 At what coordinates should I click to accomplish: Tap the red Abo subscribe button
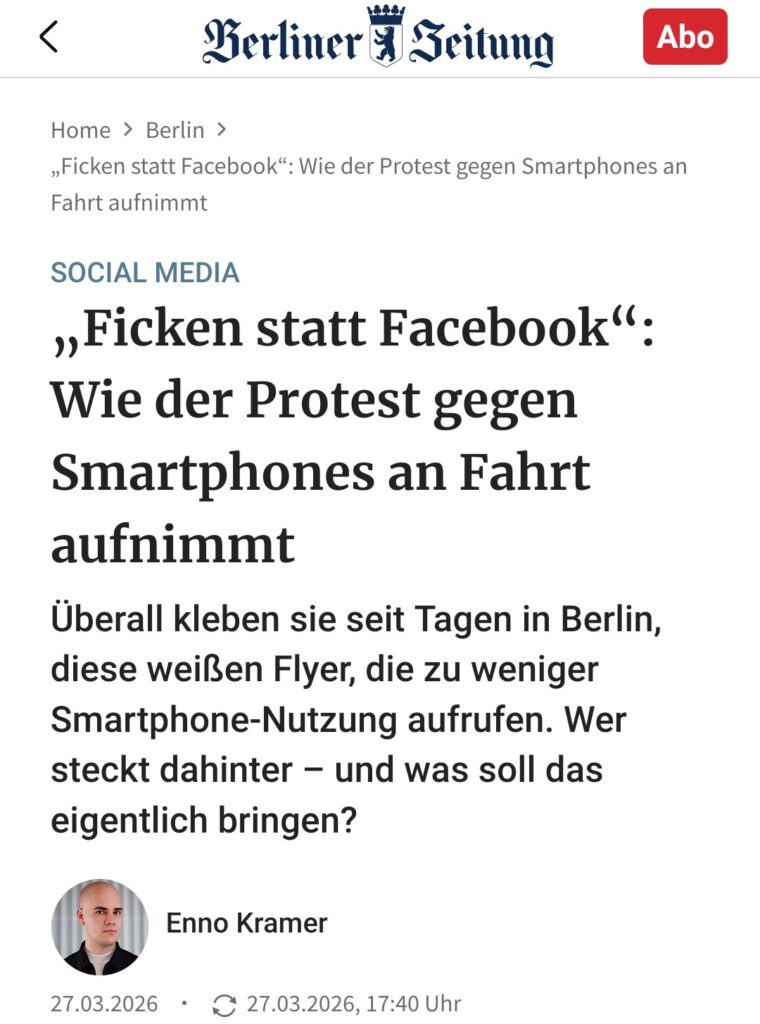(x=685, y=37)
